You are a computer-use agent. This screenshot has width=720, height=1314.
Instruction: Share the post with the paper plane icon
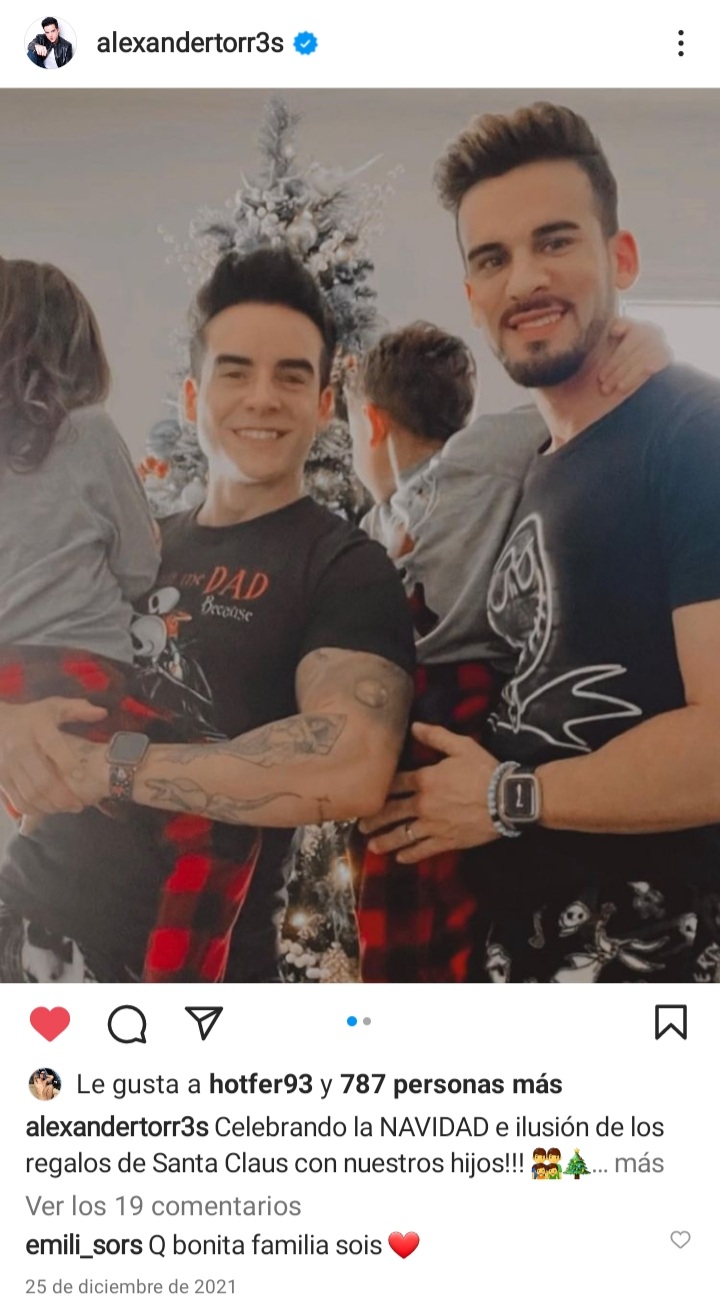pos(204,1022)
